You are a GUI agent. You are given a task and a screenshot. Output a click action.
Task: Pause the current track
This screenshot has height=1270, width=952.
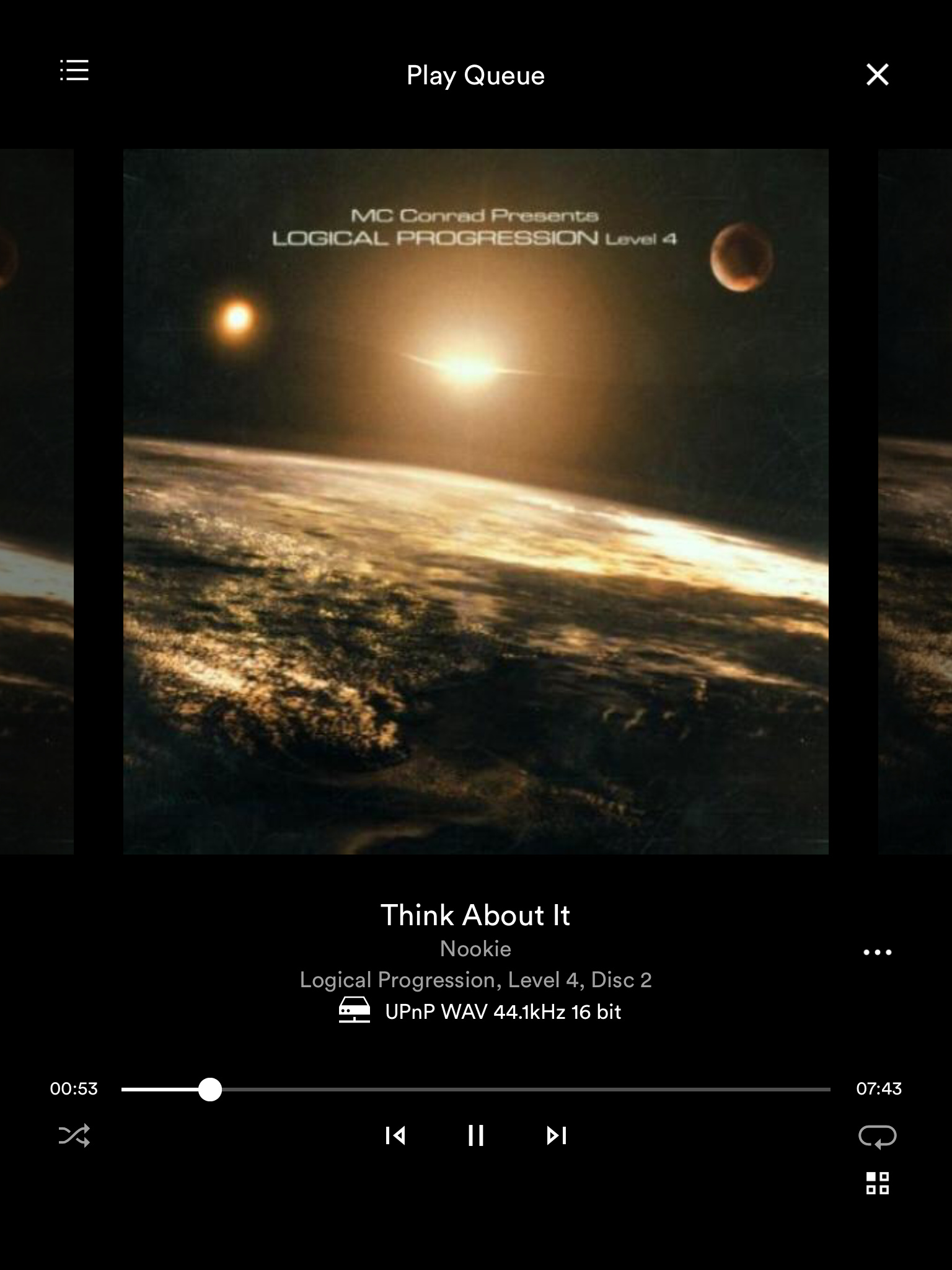[x=476, y=1135]
